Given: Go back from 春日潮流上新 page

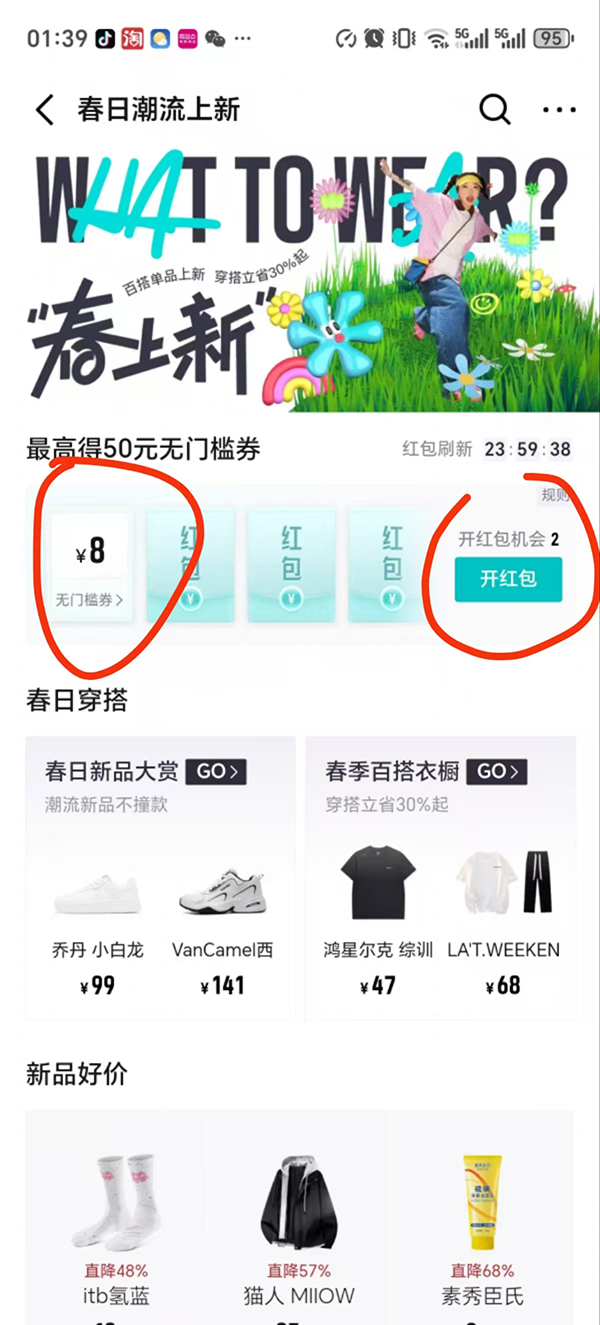Looking at the screenshot, I should coord(44,109).
